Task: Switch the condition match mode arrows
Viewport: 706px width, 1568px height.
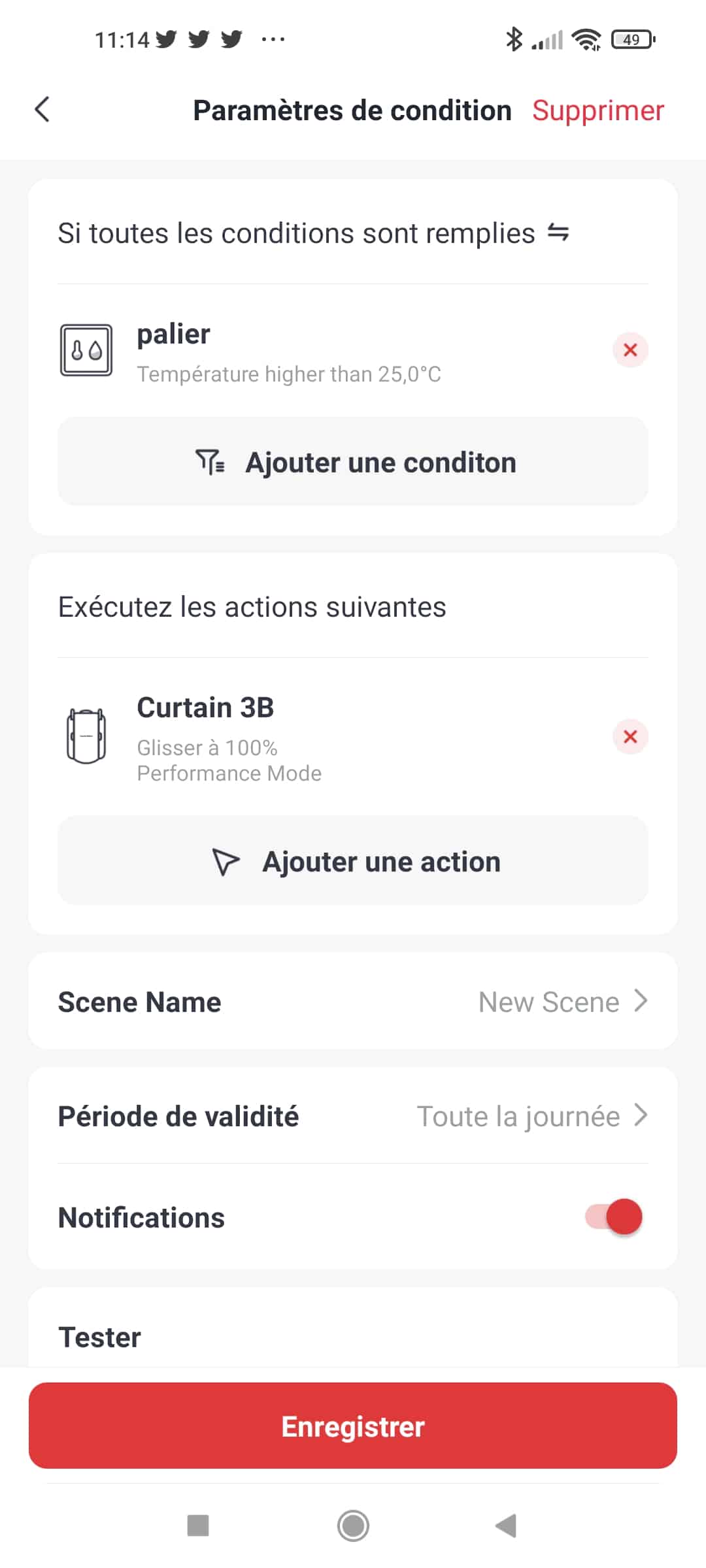Action: [558, 233]
